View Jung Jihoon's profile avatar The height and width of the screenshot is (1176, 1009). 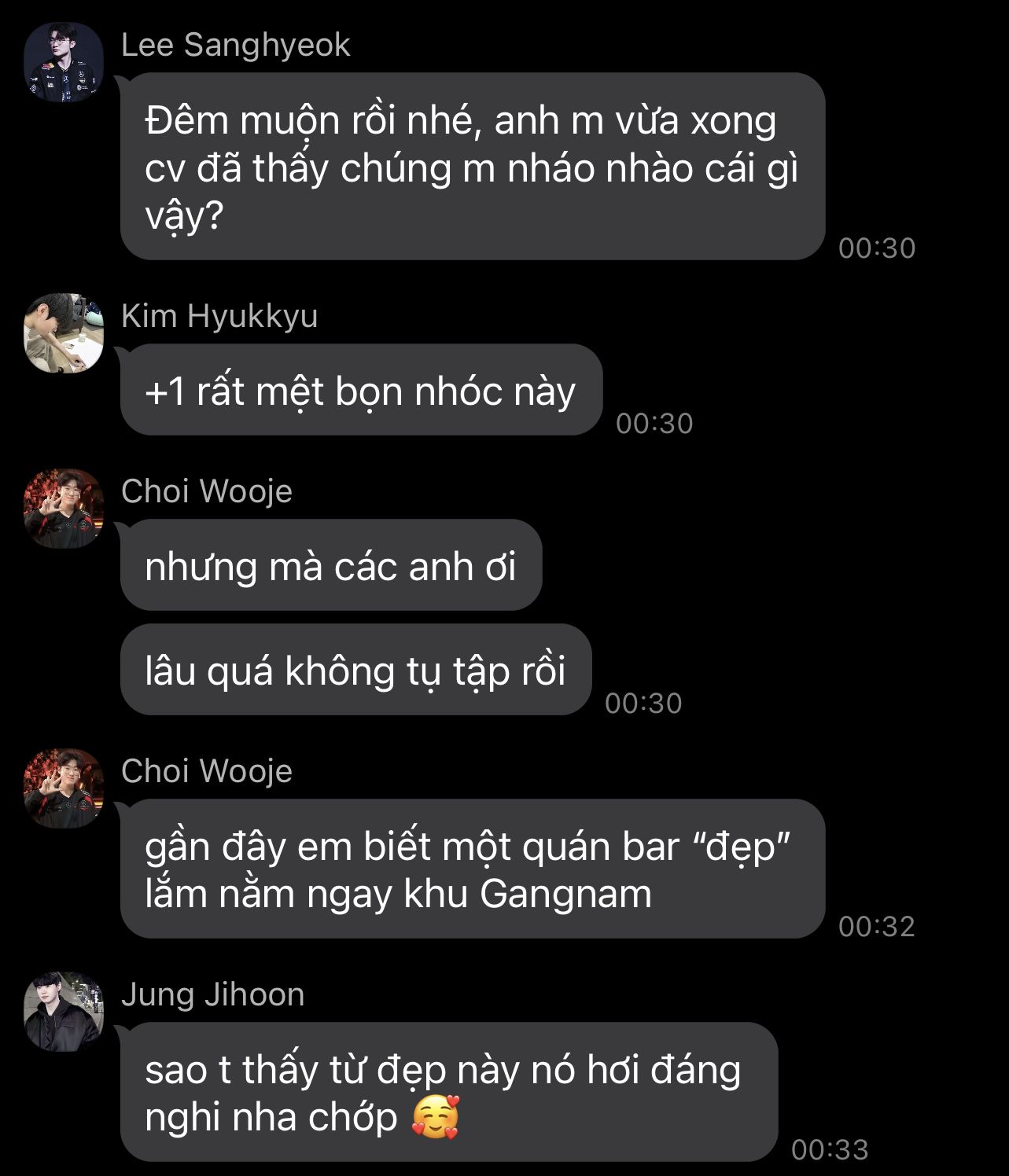(64, 1012)
